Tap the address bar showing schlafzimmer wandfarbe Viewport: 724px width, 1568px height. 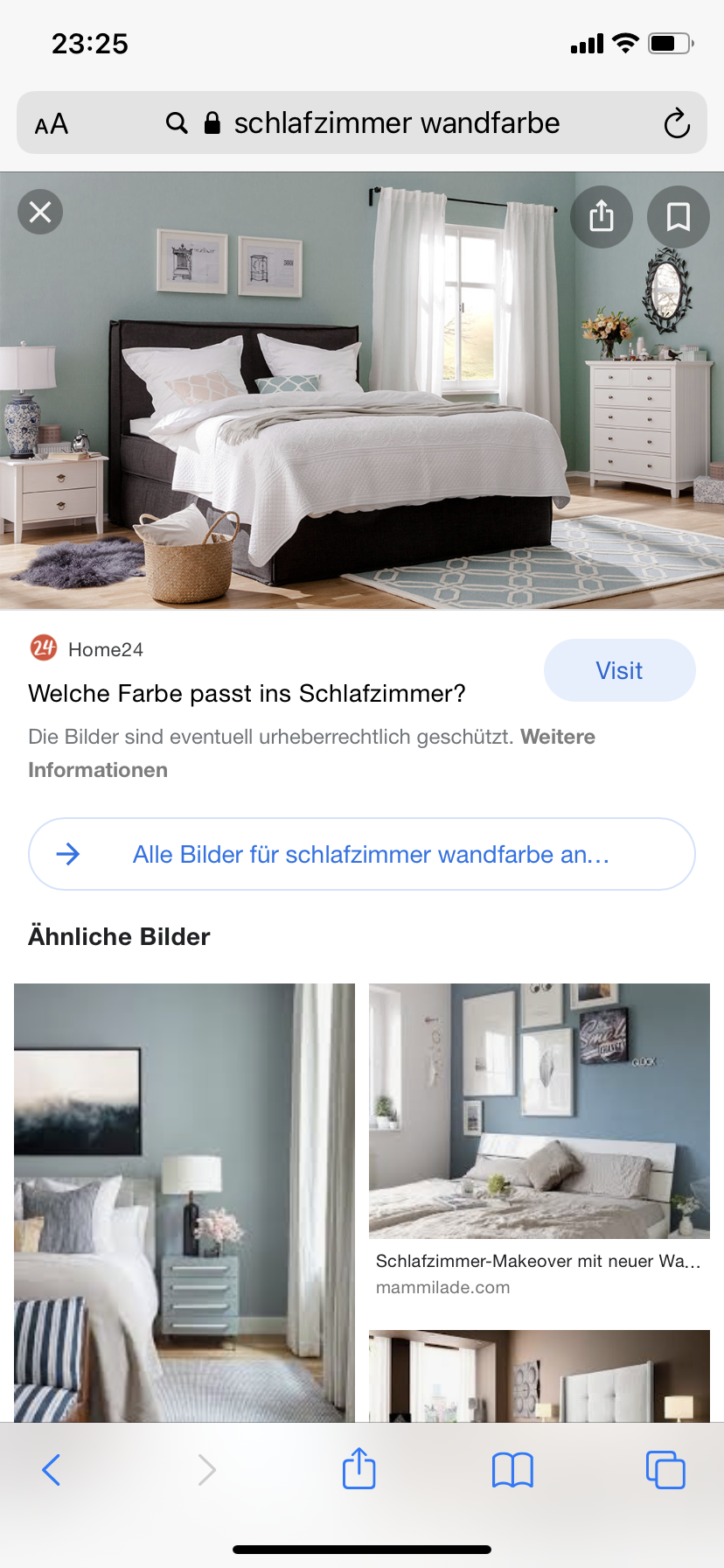pyautogui.click(x=385, y=123)
